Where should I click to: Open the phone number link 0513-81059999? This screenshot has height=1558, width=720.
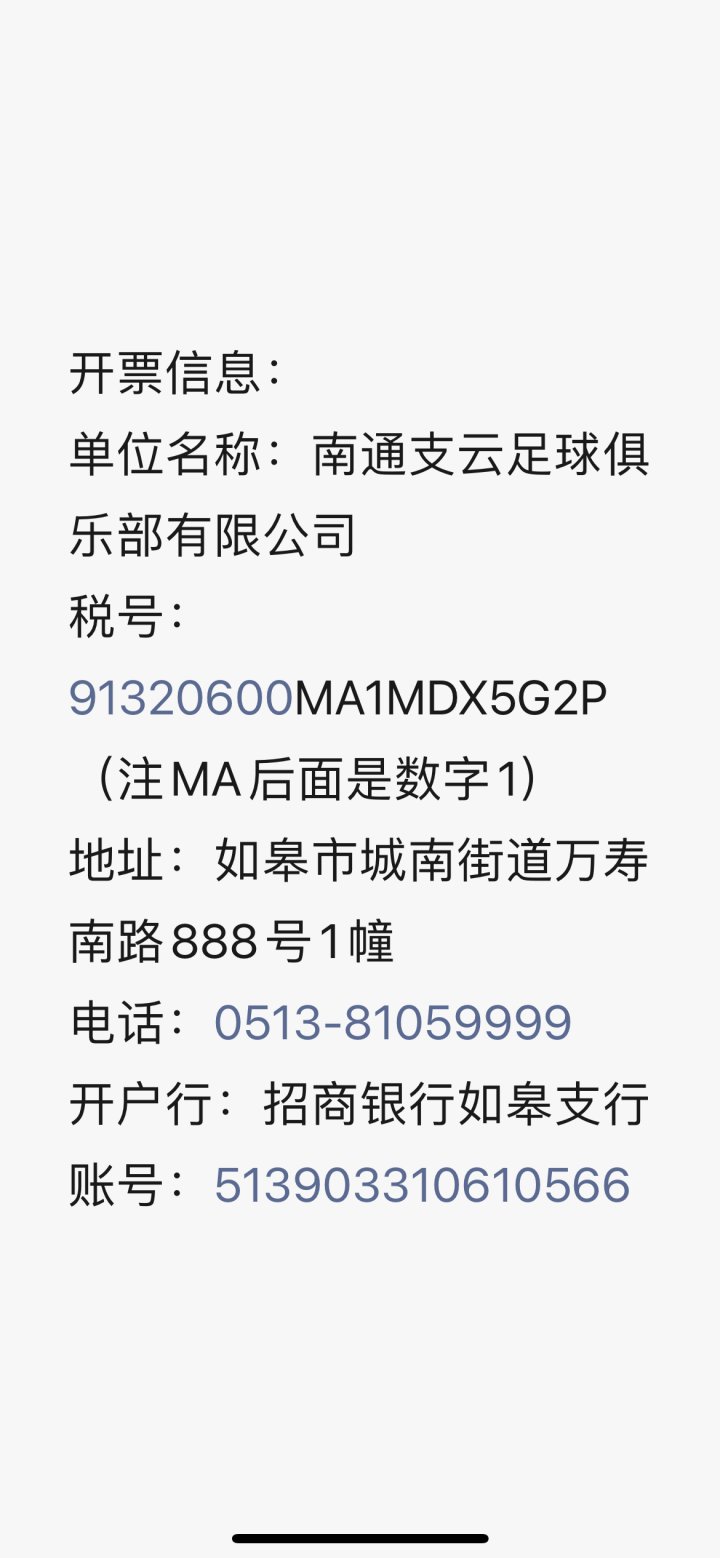pos(392,1023)
